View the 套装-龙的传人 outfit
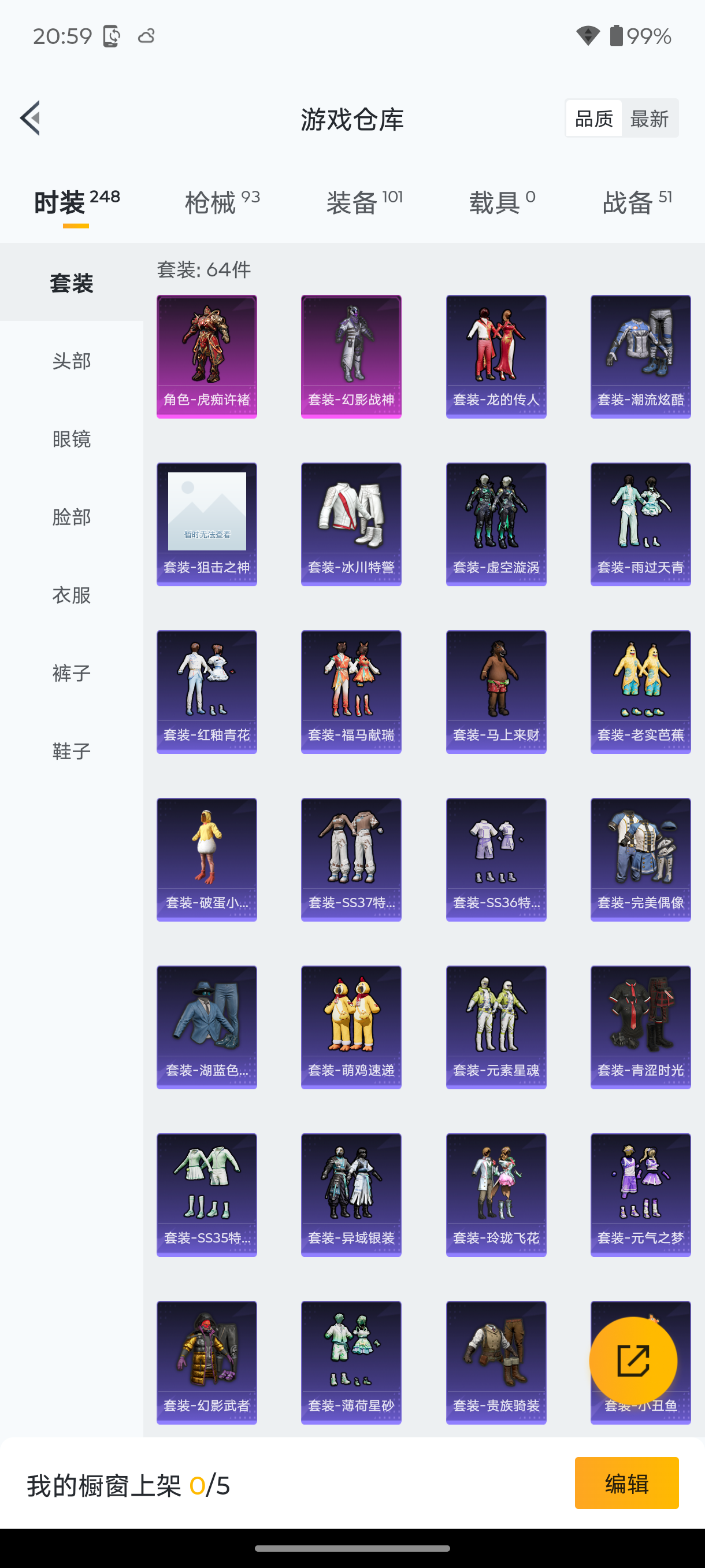The image size is (705, 1568). (x=496, y=356)
